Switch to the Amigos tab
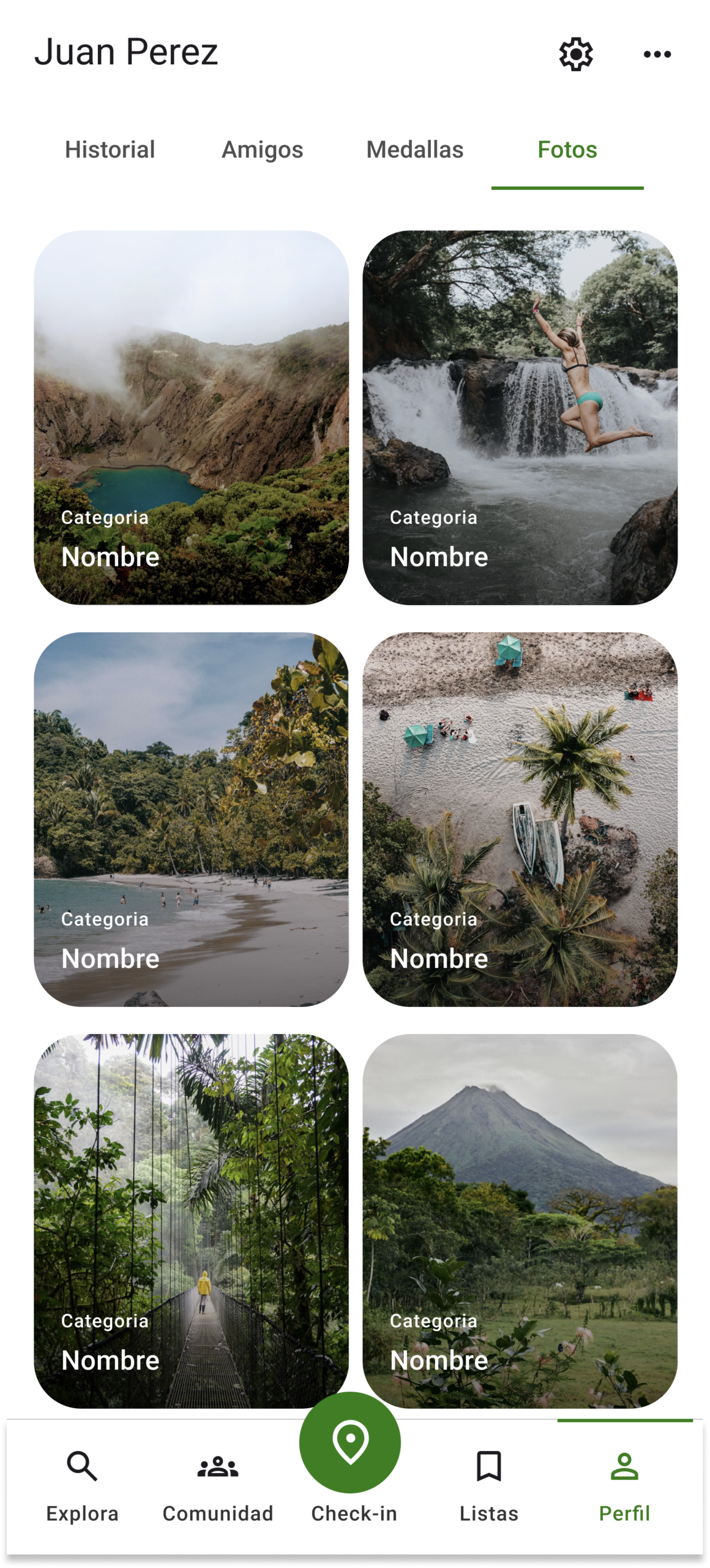710x1568 pixels. 262,150
